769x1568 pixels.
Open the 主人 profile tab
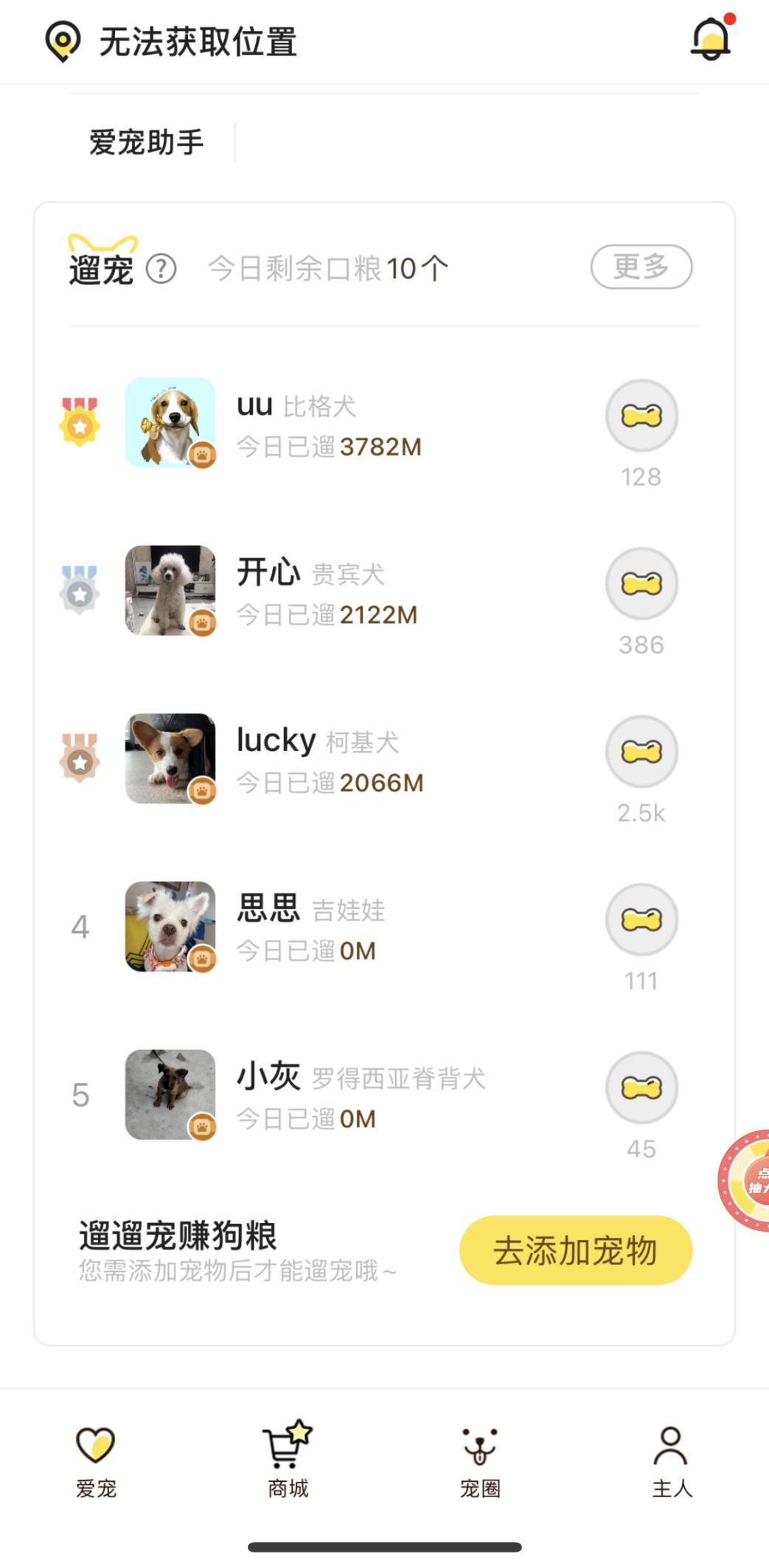(x=672, y=1461)
